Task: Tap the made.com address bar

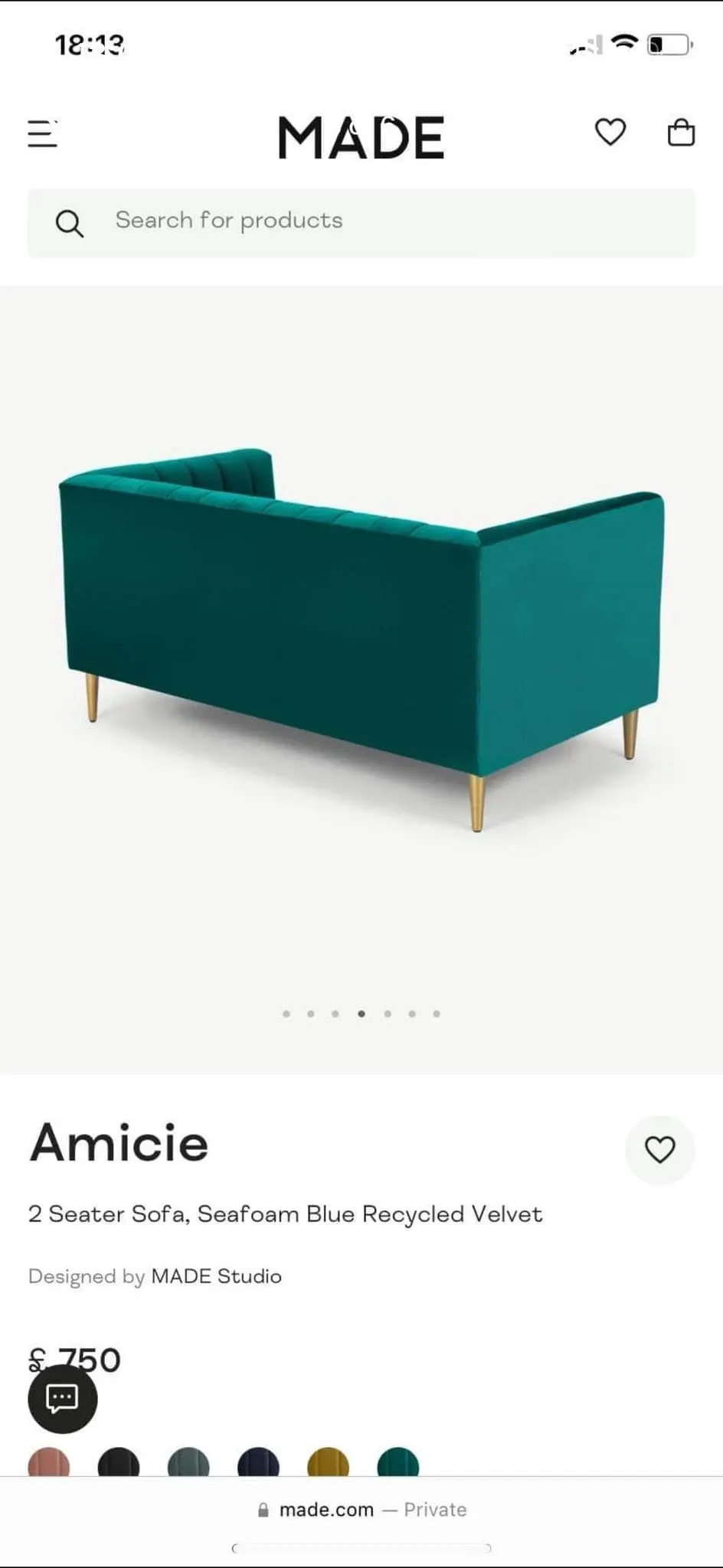Action: coord(361,1509)
